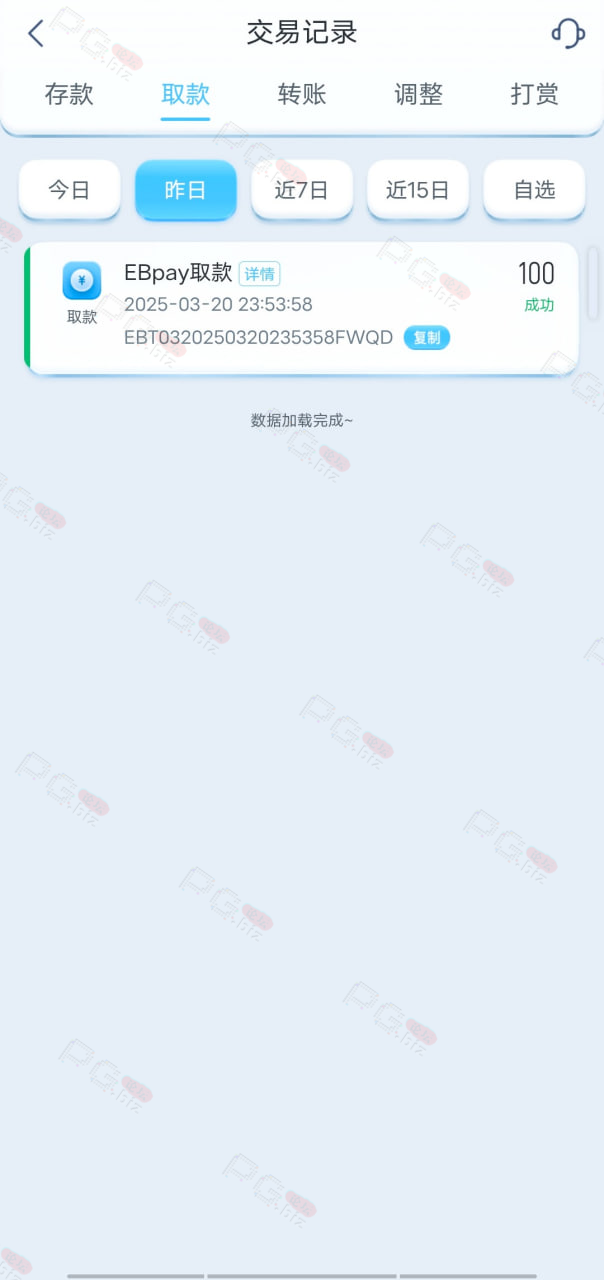This screenshot has height=1280, width=604.
Task: Switch to the 打赏 tab
Action: point(535,95)
